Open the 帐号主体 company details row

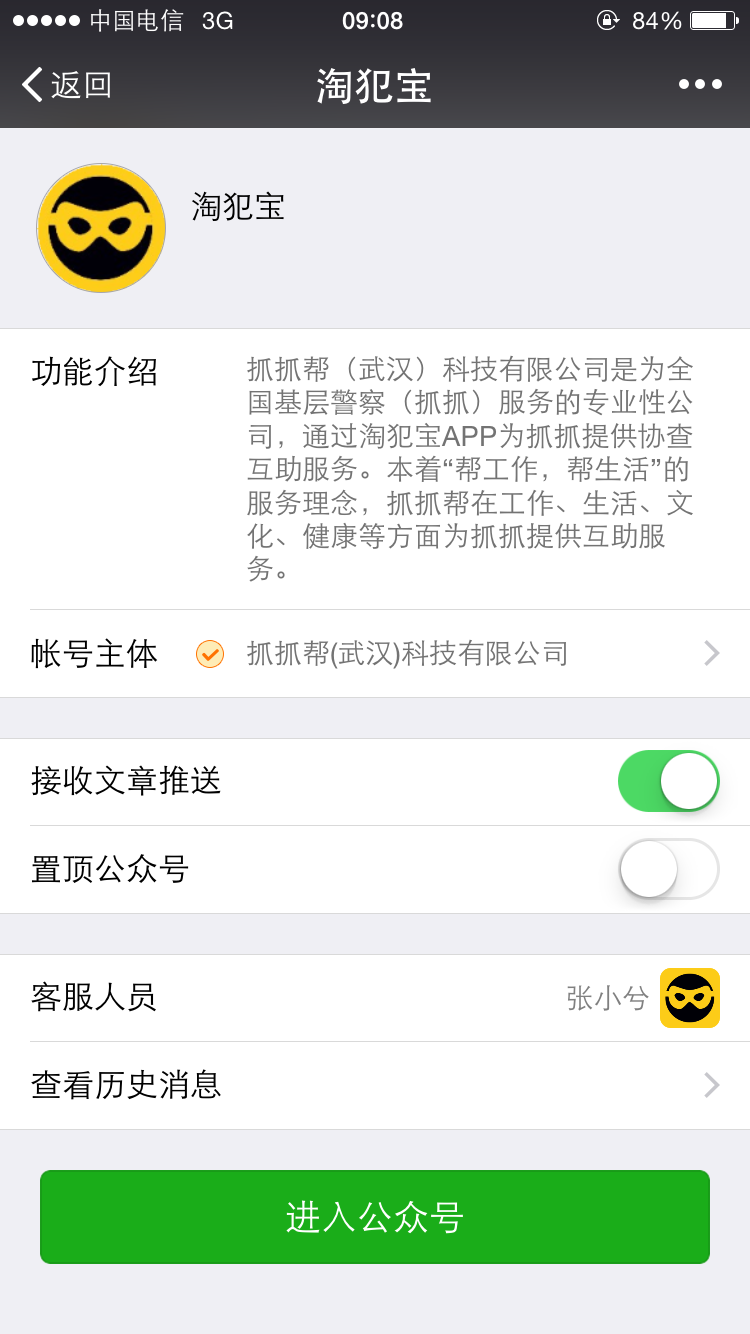[375, 654]
